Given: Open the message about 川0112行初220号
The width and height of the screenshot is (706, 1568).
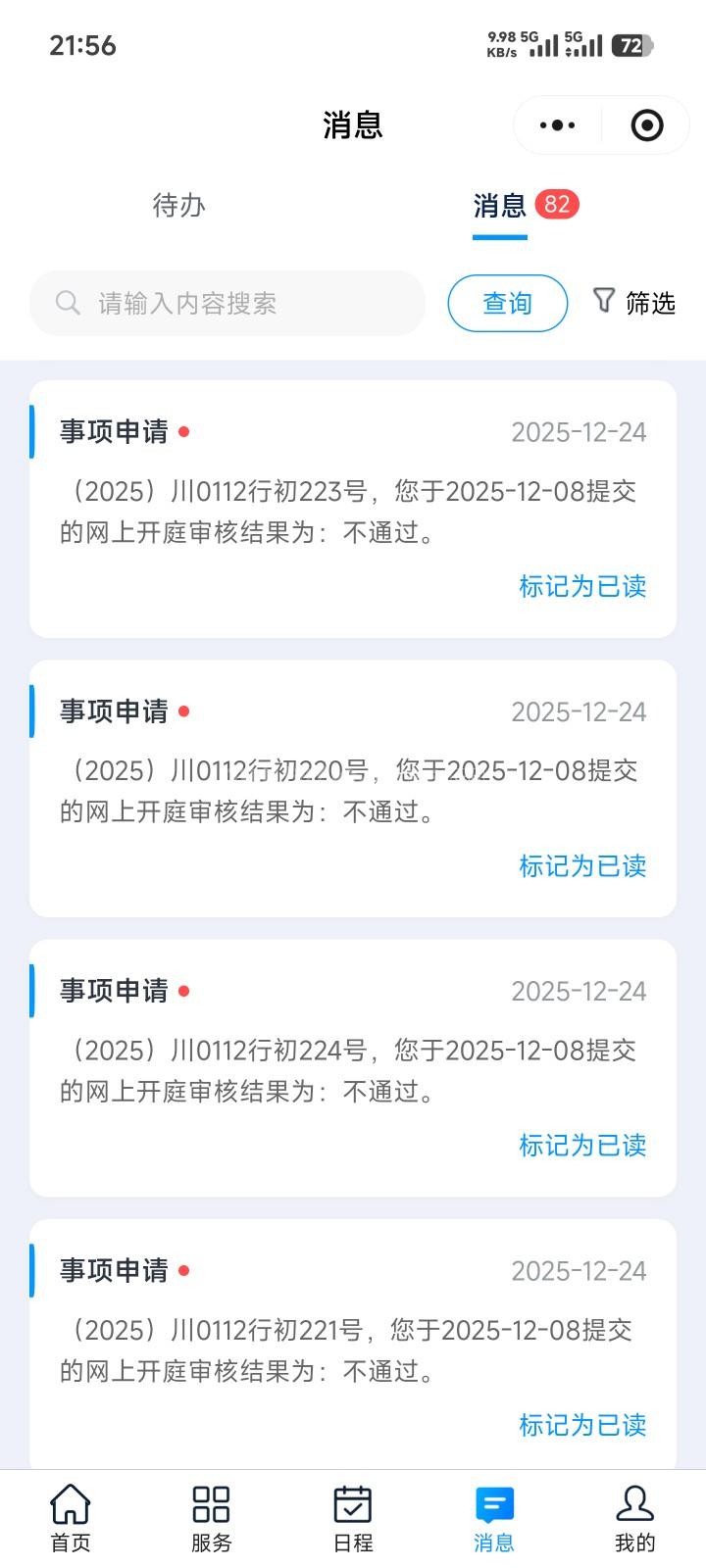Looking at the screenshot, I should (348, 790).
